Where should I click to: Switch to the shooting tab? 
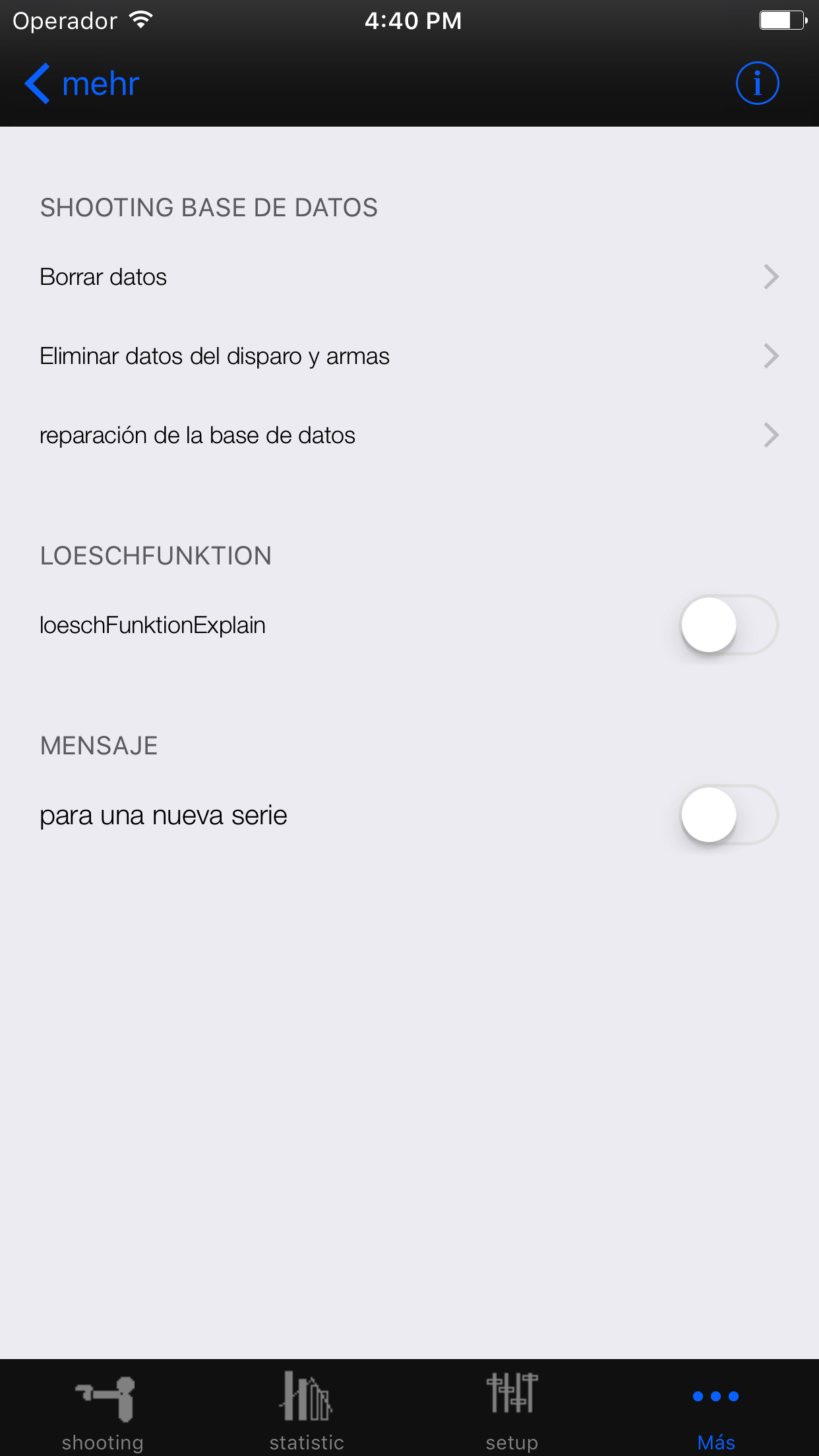103,1408
